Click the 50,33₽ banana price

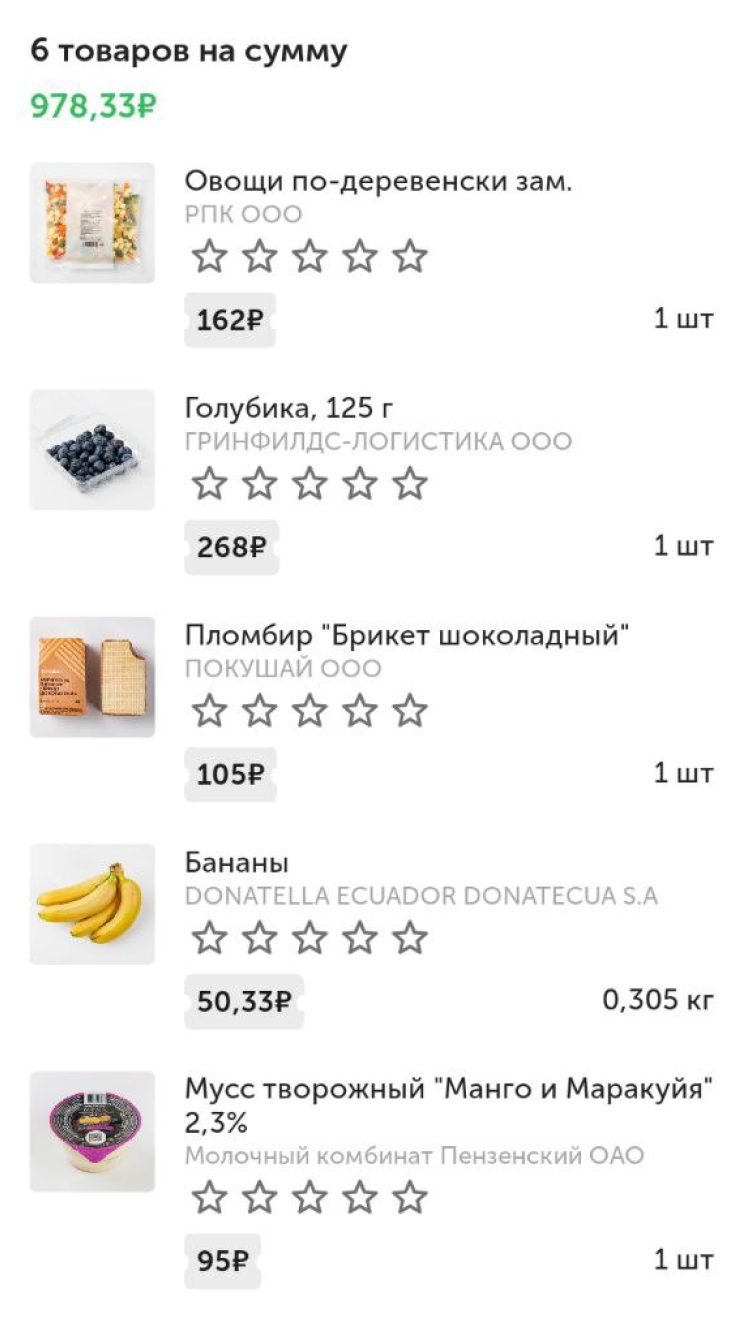244,1000
